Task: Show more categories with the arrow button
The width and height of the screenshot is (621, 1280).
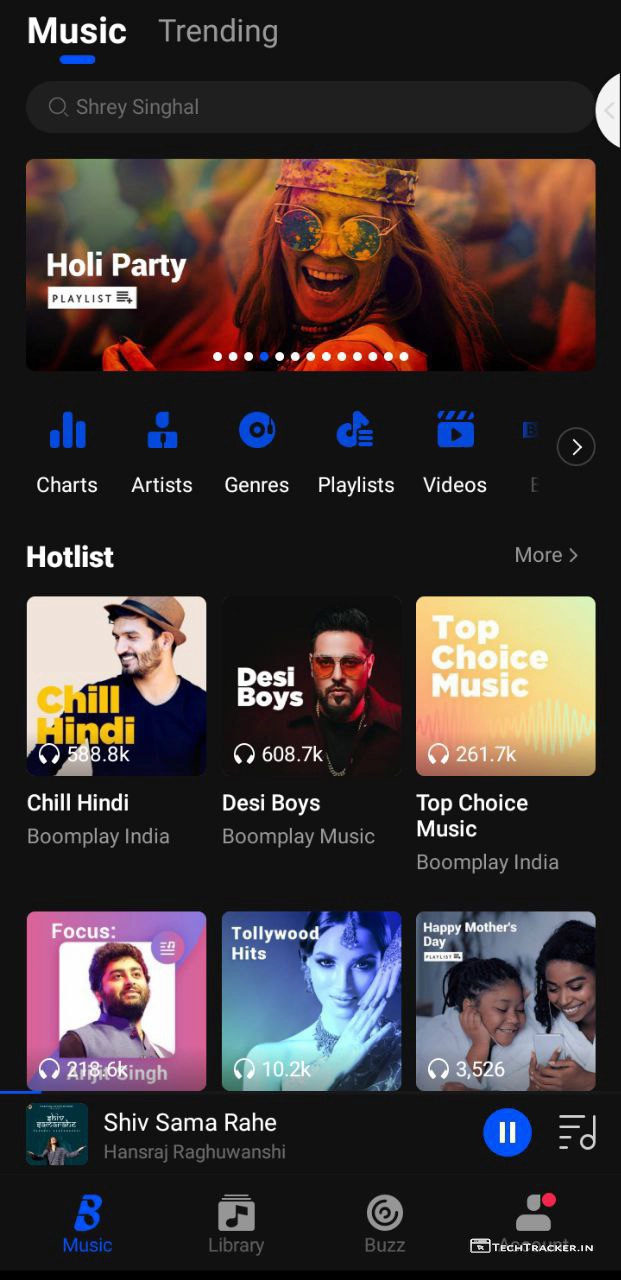Action: [x=576, y=447]
